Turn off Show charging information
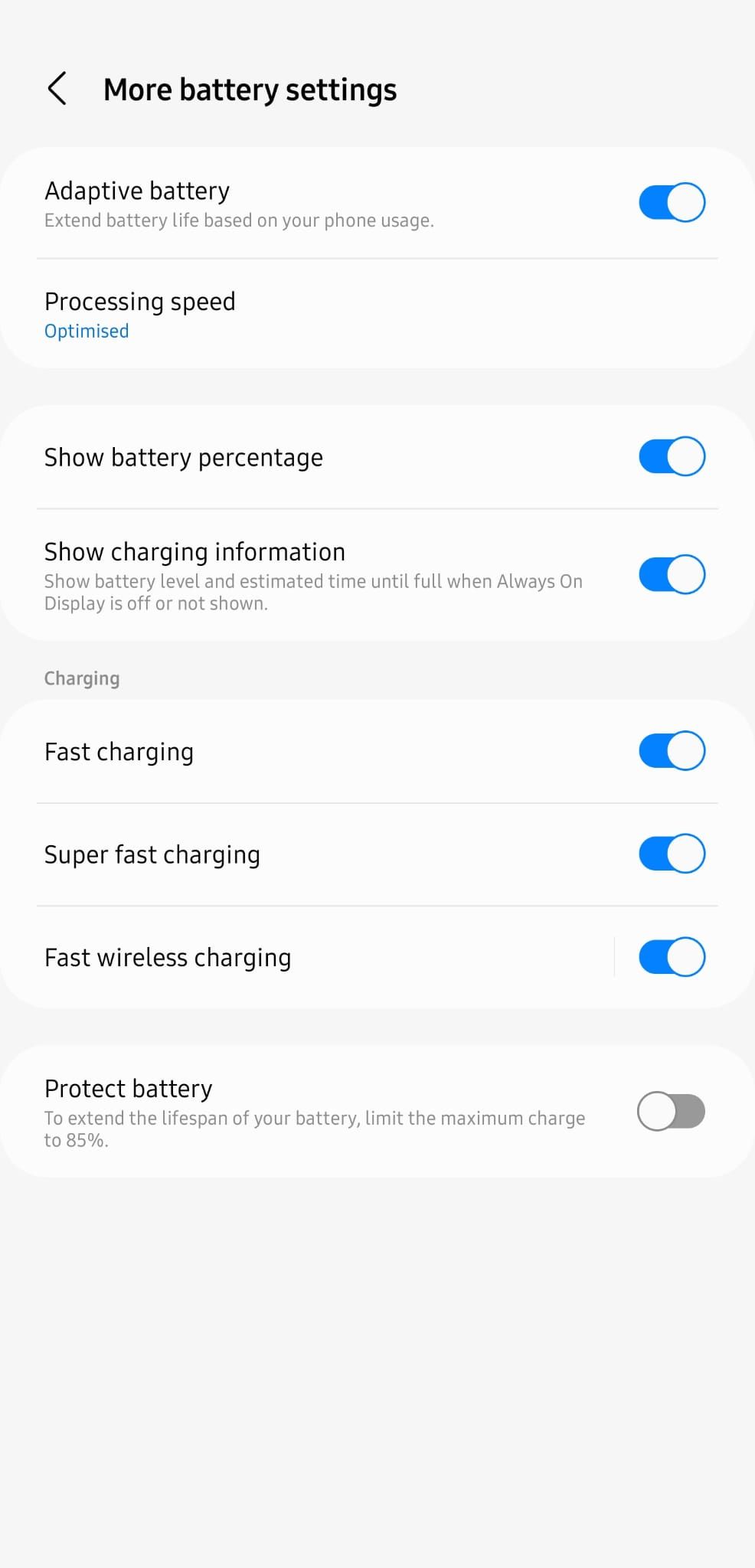 (x=671, y=574)
